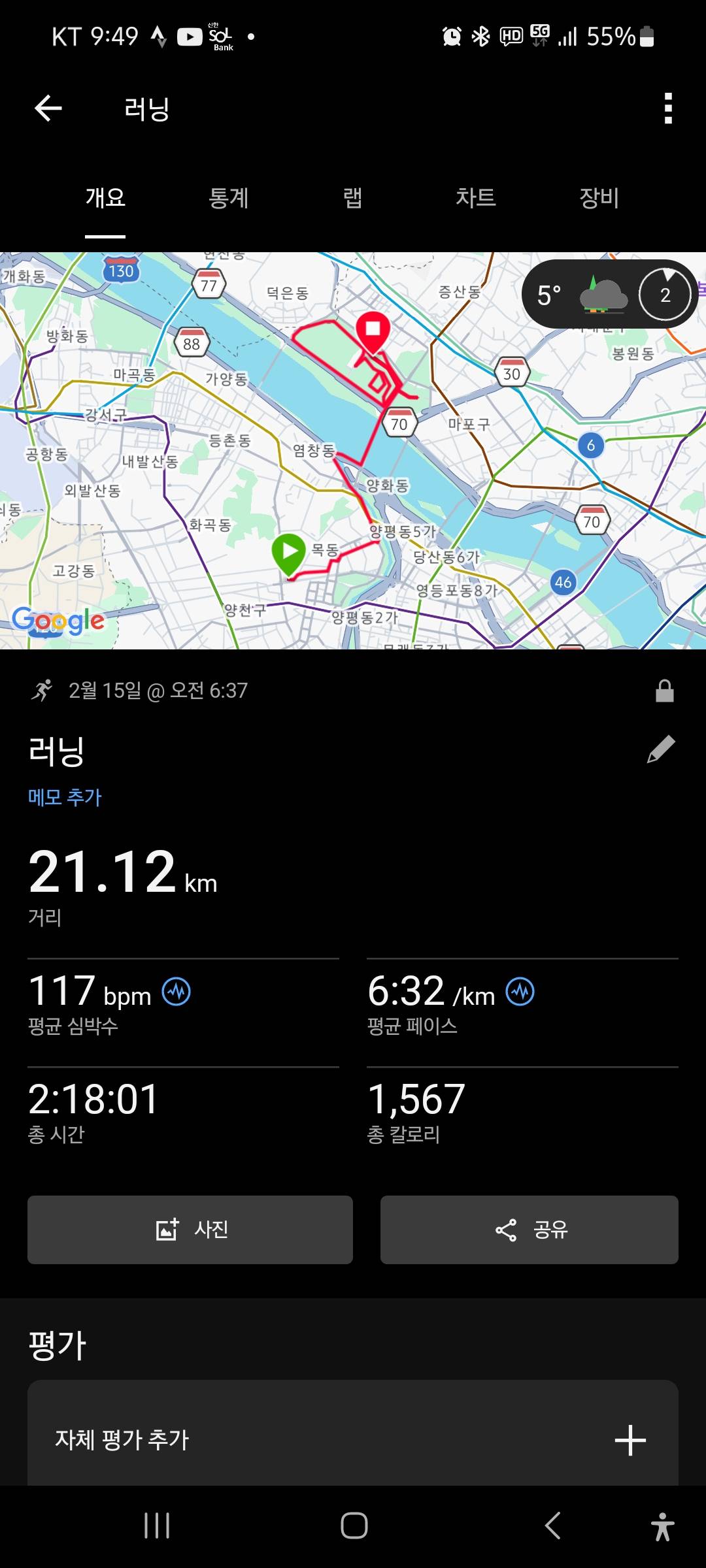The height and width of the screenshot is (1568, 706).
Task: Share the activity via the 공유 button
Action: [x=529, y=1230]
